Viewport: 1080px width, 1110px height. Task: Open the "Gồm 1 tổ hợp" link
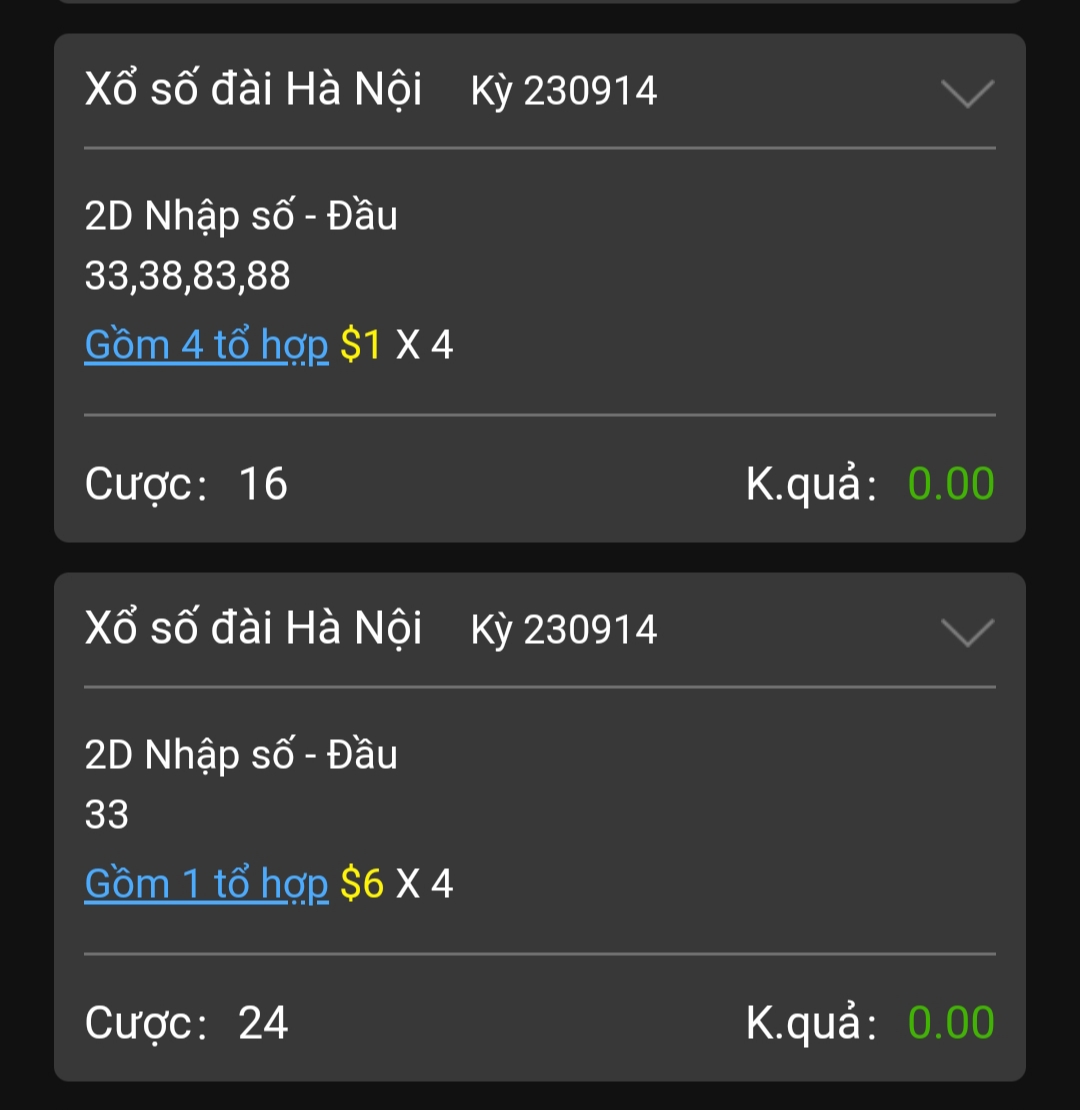tap(206, 884)
